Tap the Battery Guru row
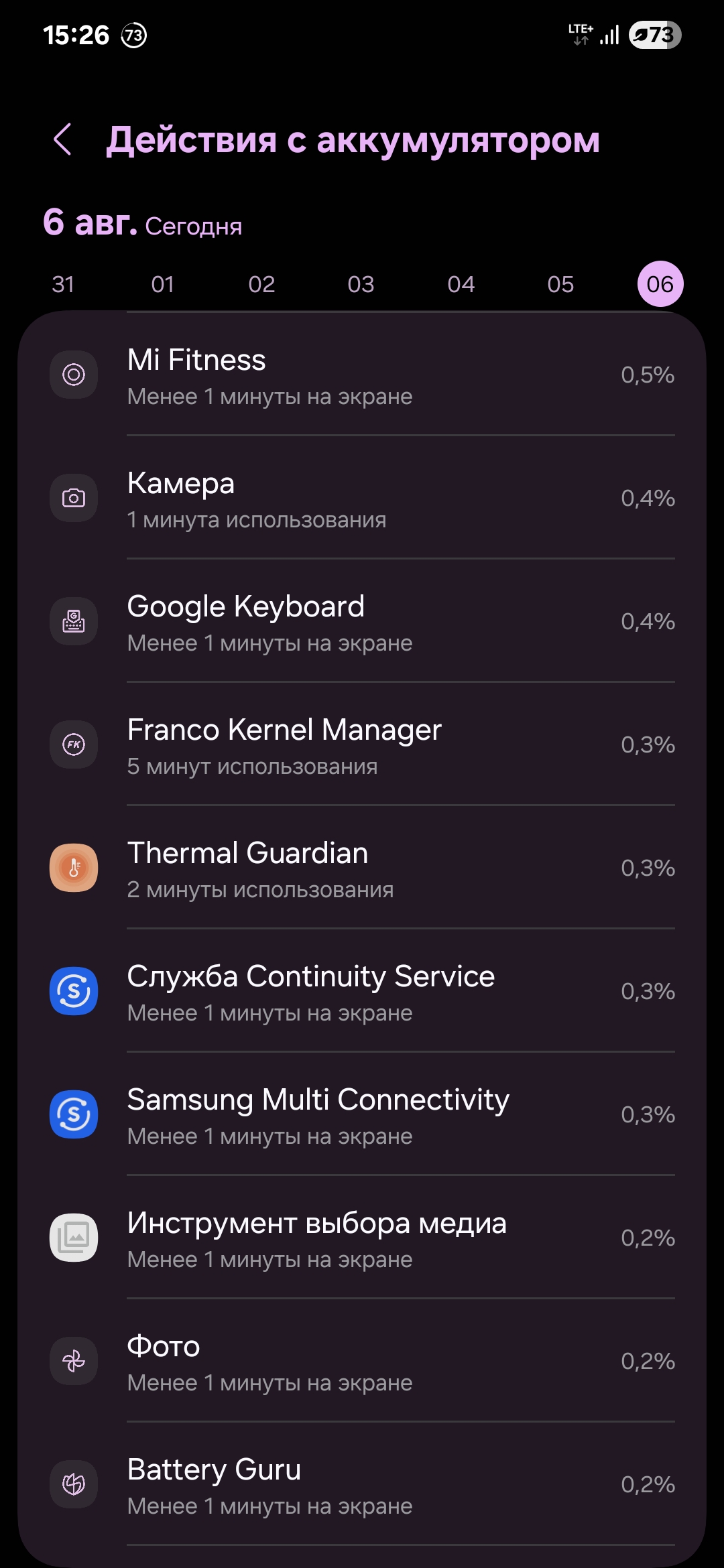724x1568 pixels. pyautogui.click(x=362, y=1484)
